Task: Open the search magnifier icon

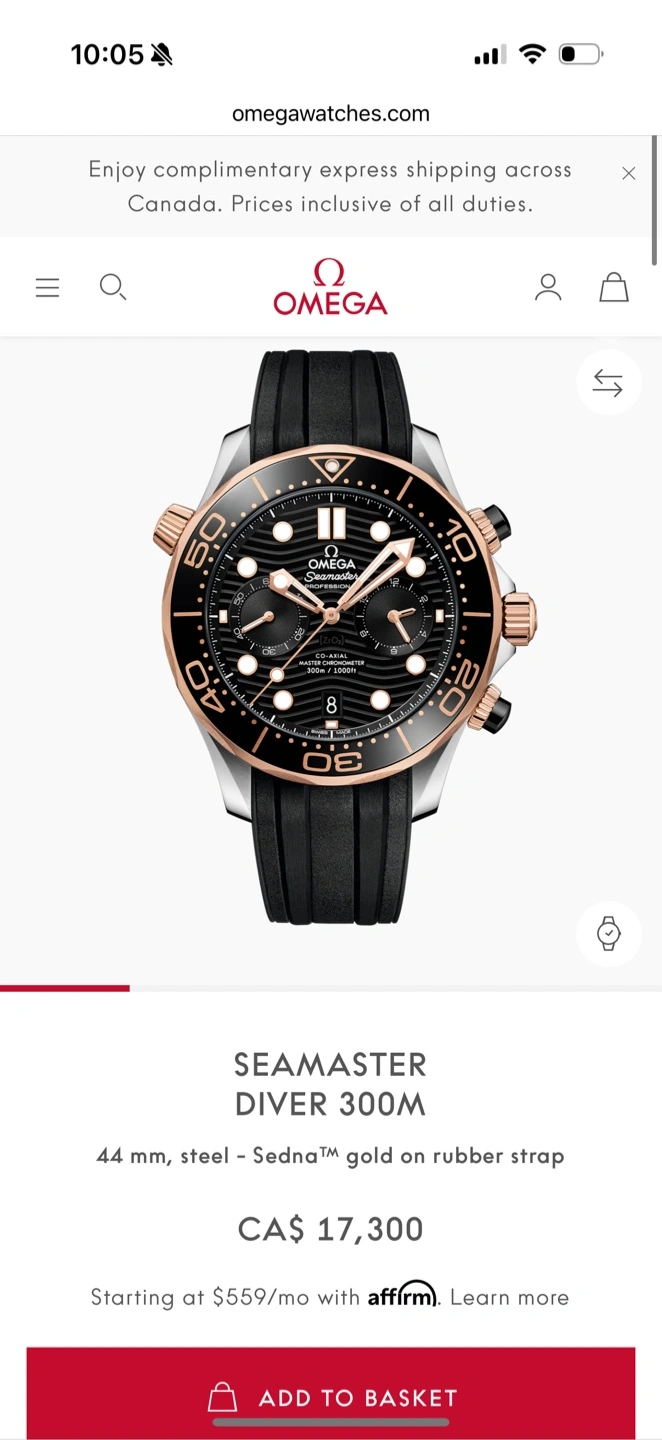Action: [113, 288]
